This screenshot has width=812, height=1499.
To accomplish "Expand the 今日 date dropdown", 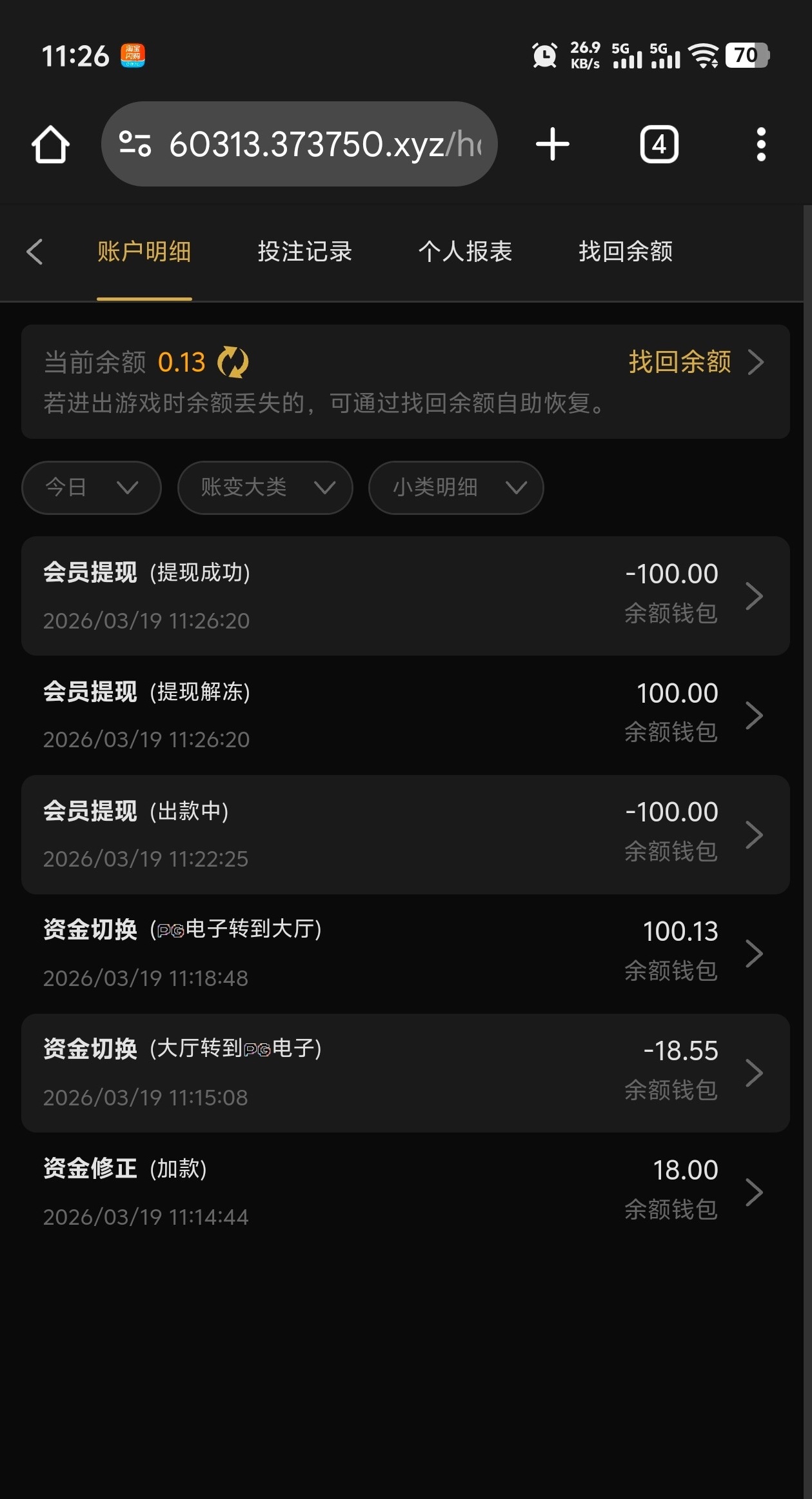I will click(x=91, y=488).
